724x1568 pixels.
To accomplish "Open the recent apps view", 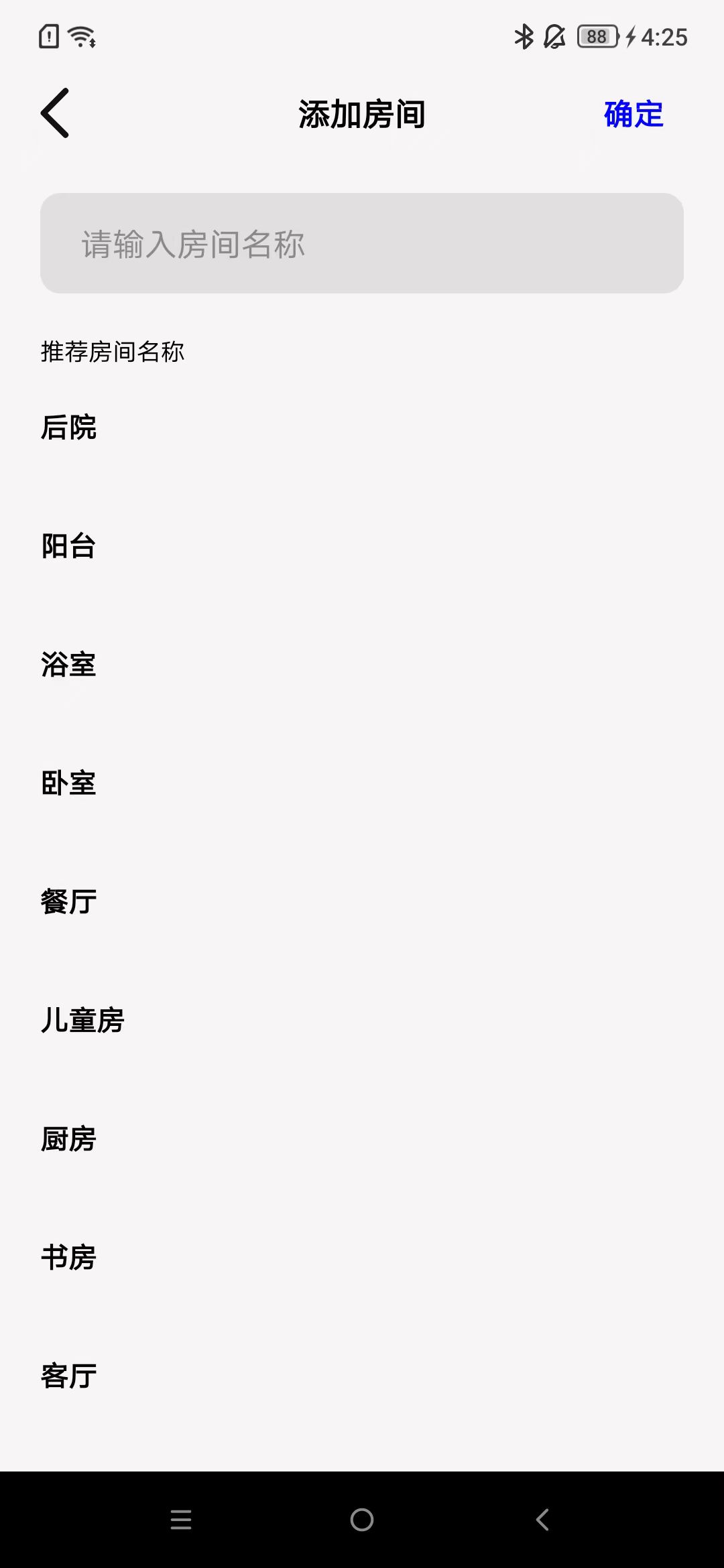I will pyautogui.click(x=181, y=1520).
